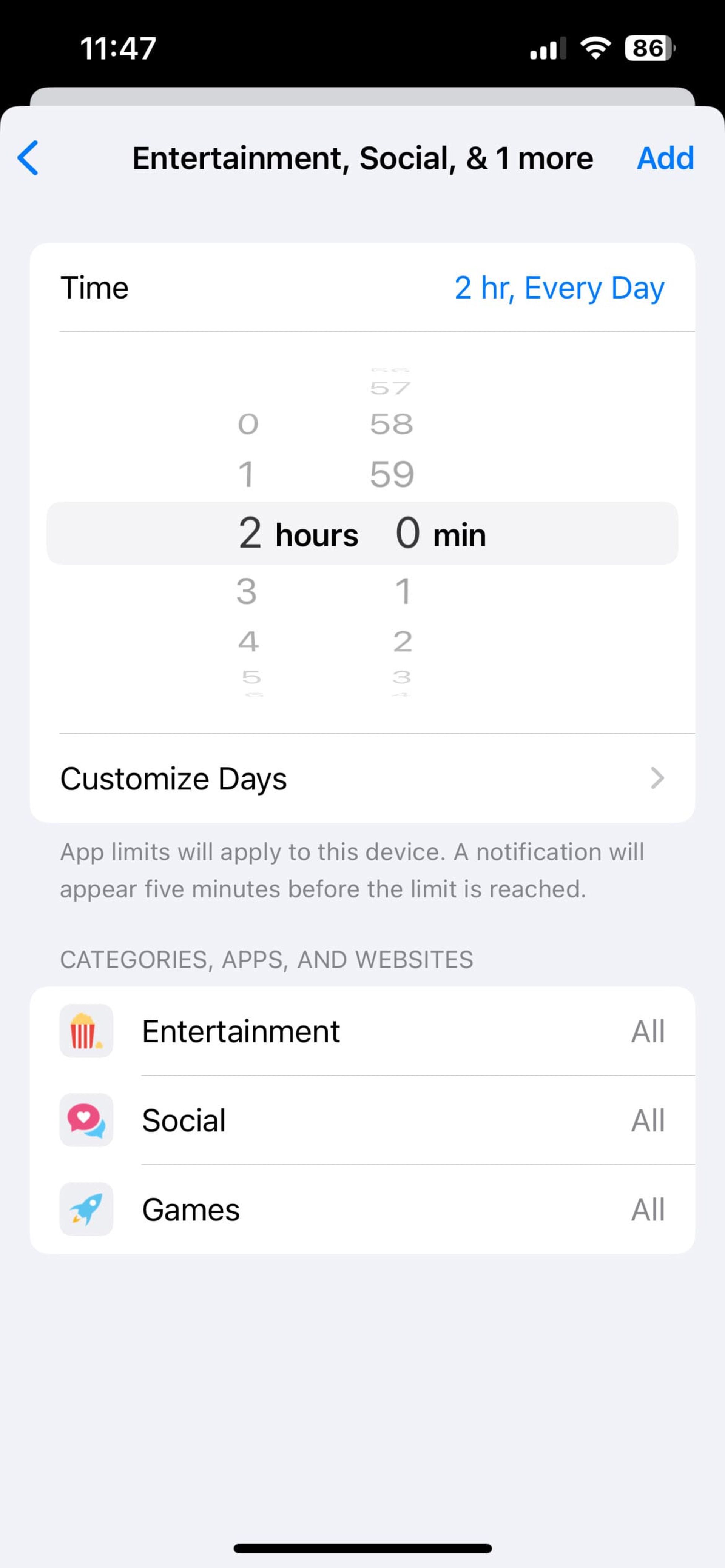725x1568 pixels.
Task: Open the Games category row
Action: [362, 1209]
